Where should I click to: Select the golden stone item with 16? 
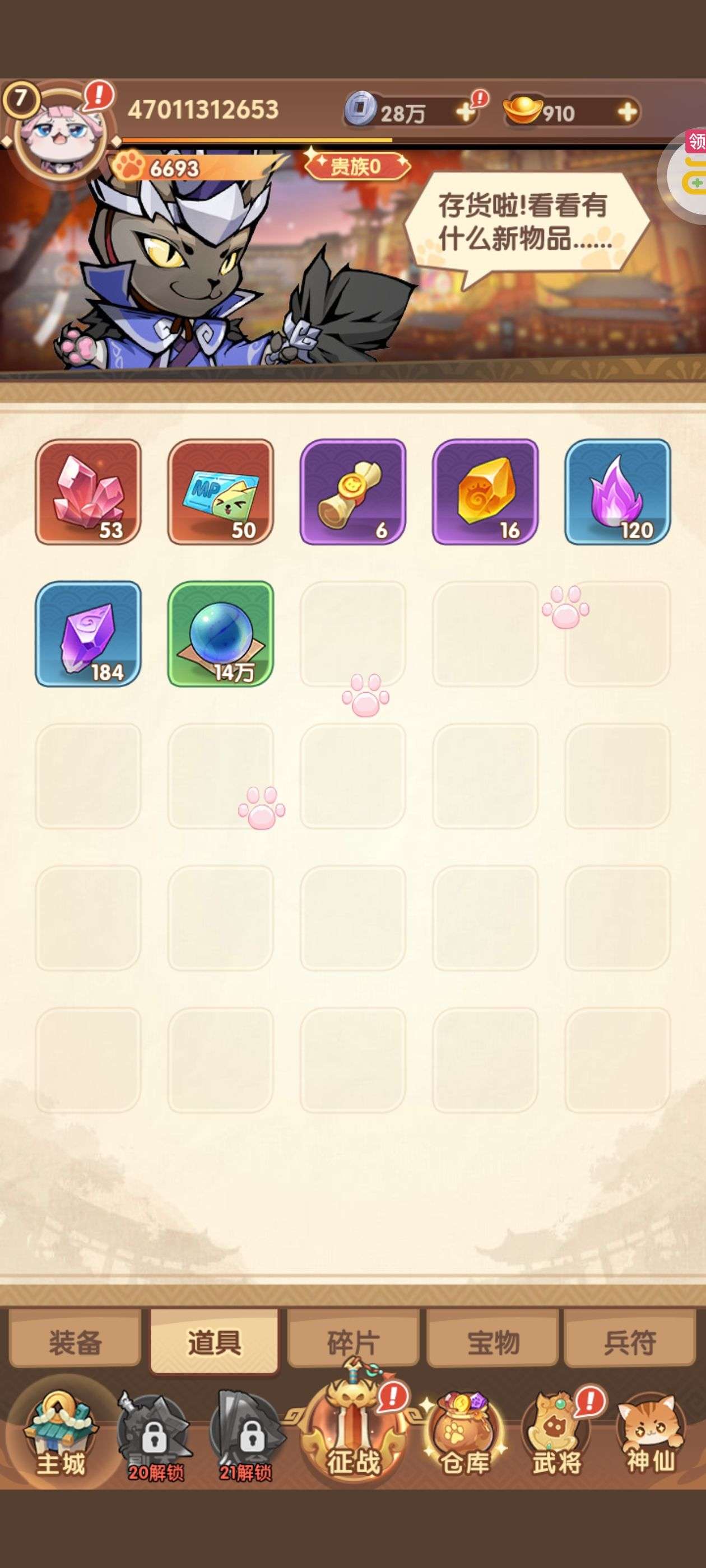(485, 492)
